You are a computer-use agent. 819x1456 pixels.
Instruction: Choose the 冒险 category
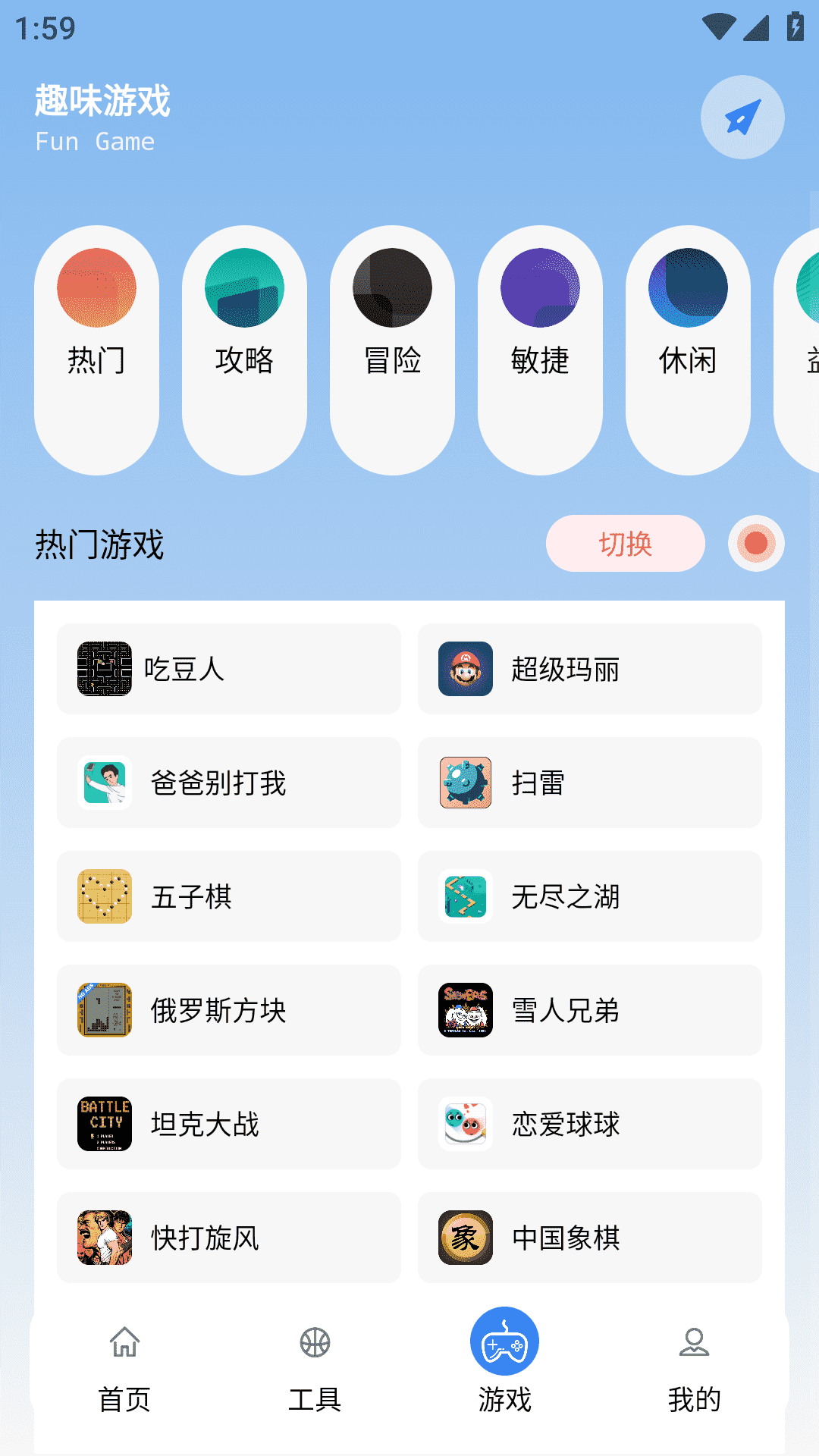coord(392,349)
